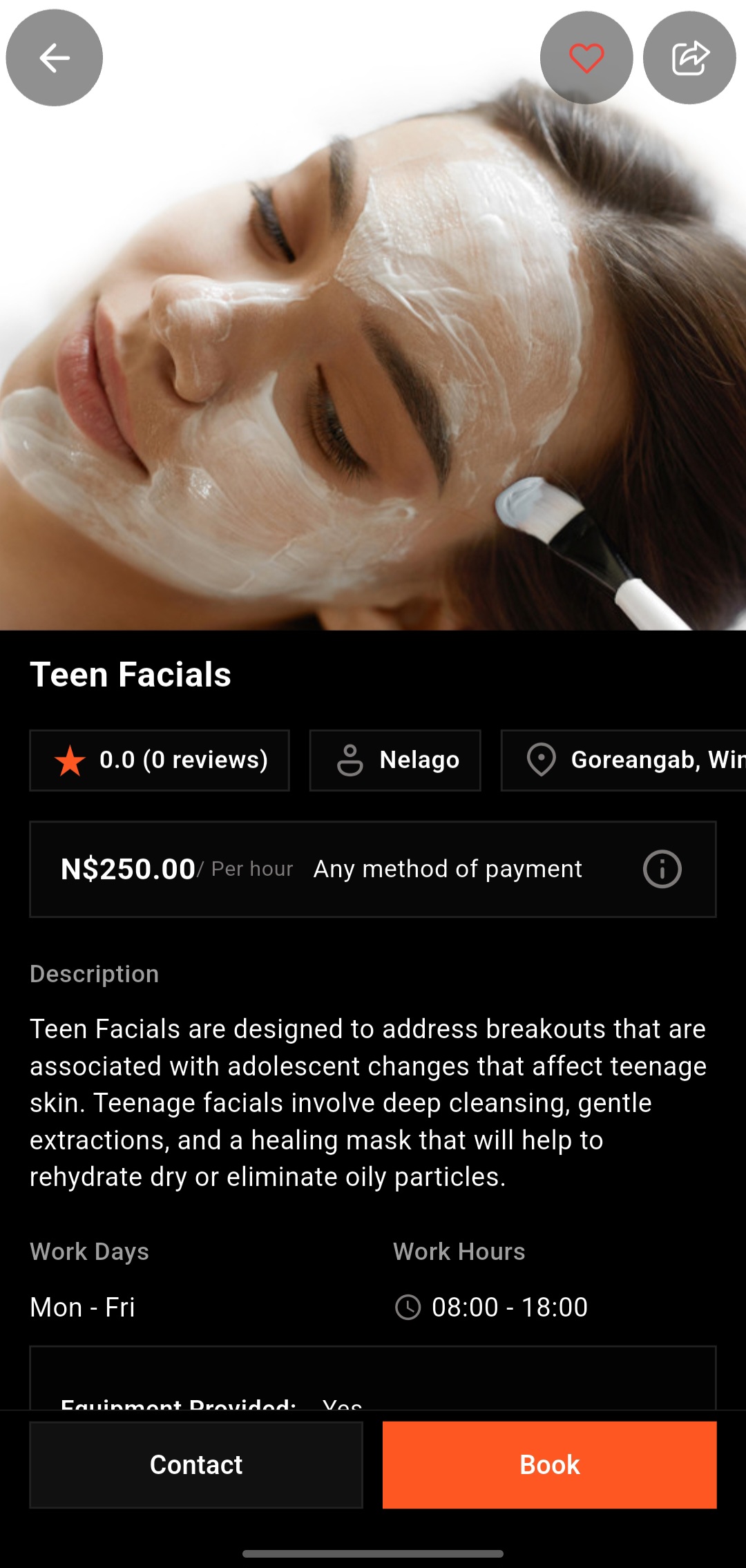The width and height of the screenshot is (746, 1568).
Task: Open the Goreangab location chip
Action: pyautogui.click(x=625, y=761)
